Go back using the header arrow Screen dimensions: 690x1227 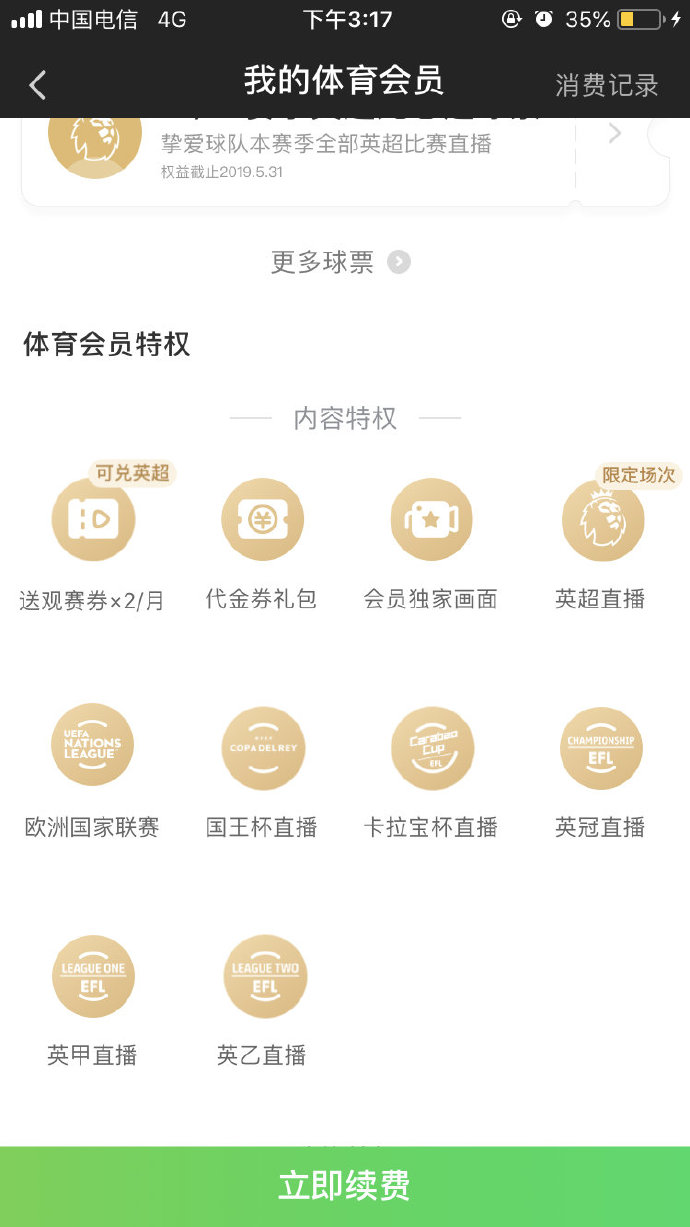(38, 85)
